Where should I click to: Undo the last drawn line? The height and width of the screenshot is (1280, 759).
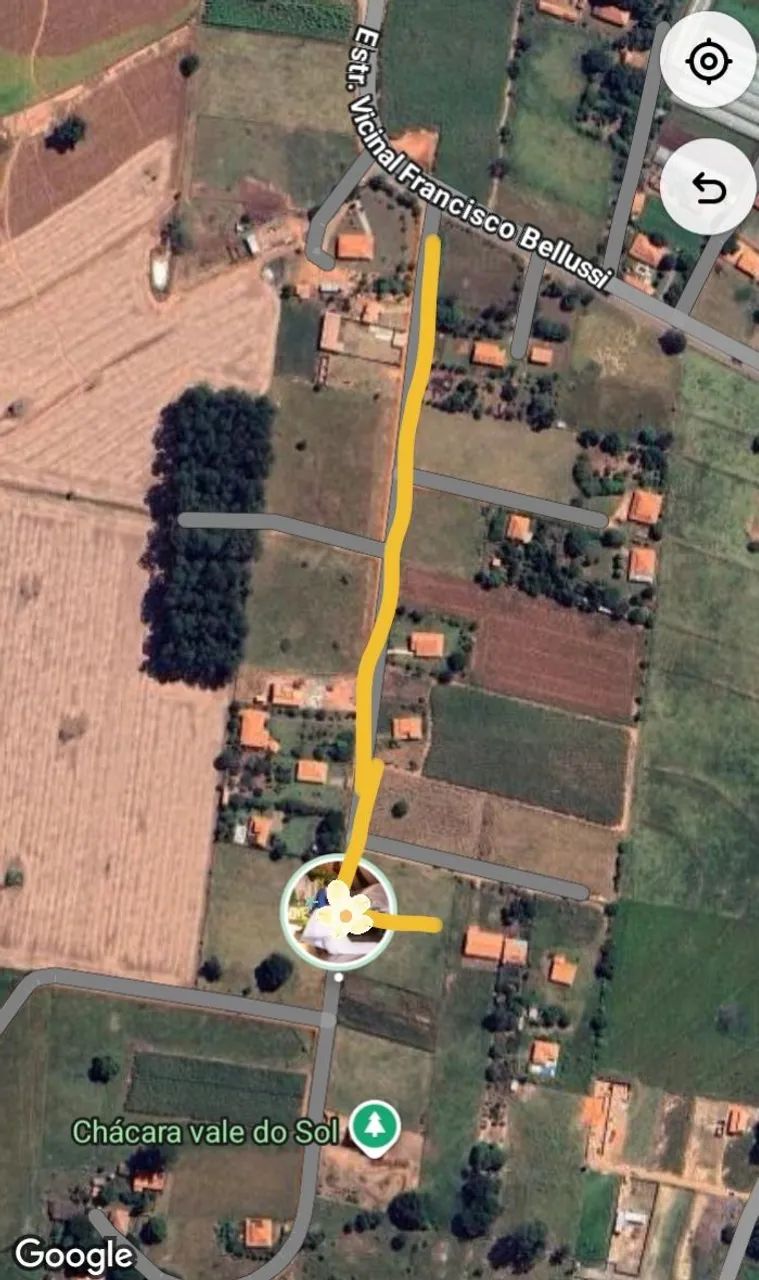pos(708,187)
